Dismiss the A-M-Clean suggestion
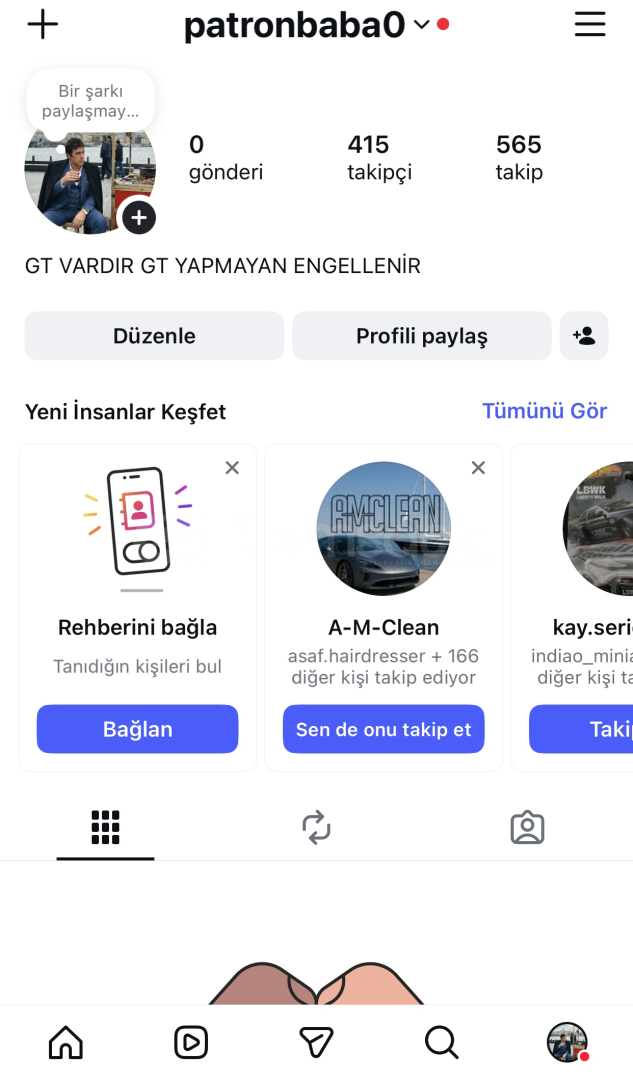 click(x=478, y=467)
